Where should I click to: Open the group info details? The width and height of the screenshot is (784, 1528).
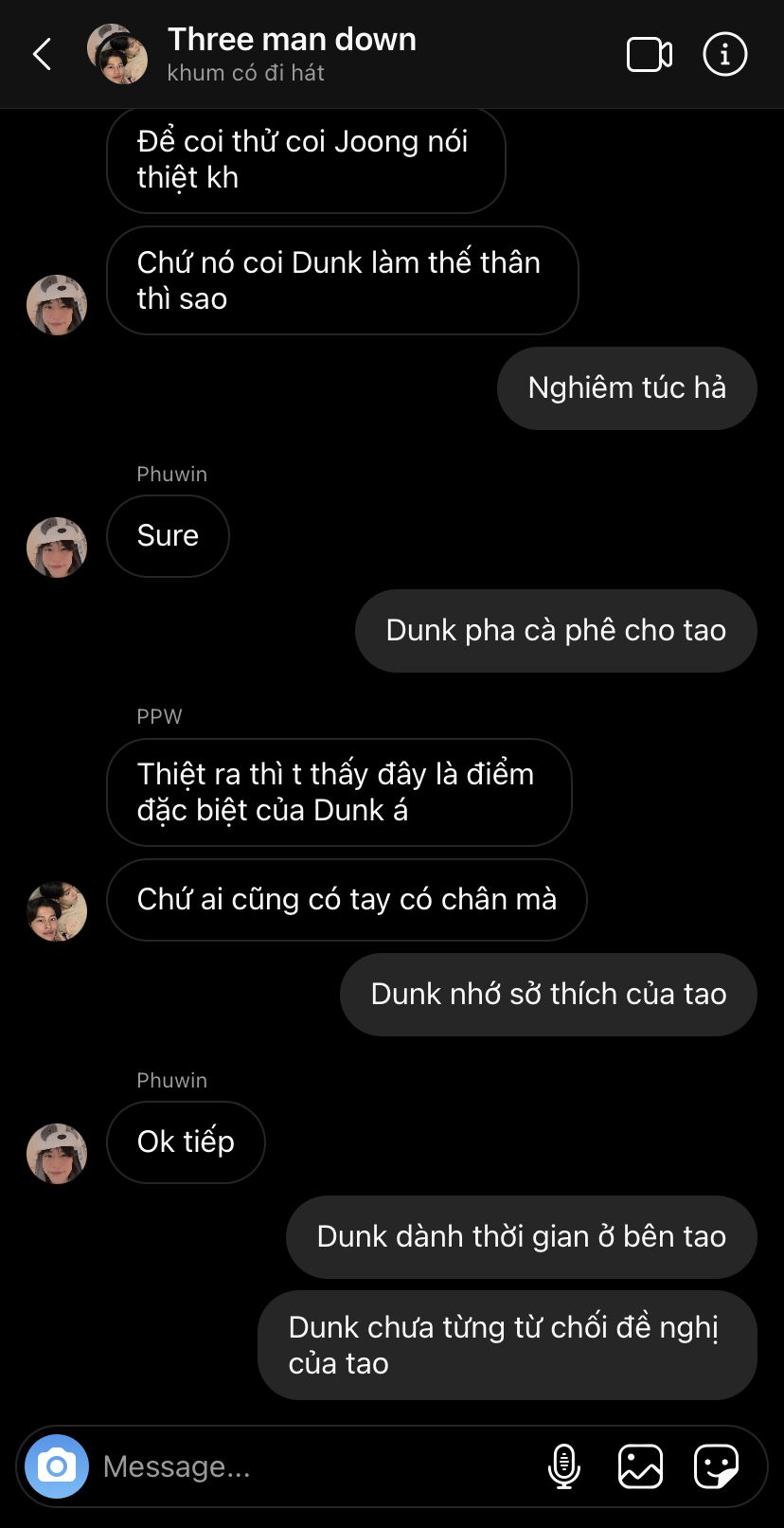tap(725, 55)
